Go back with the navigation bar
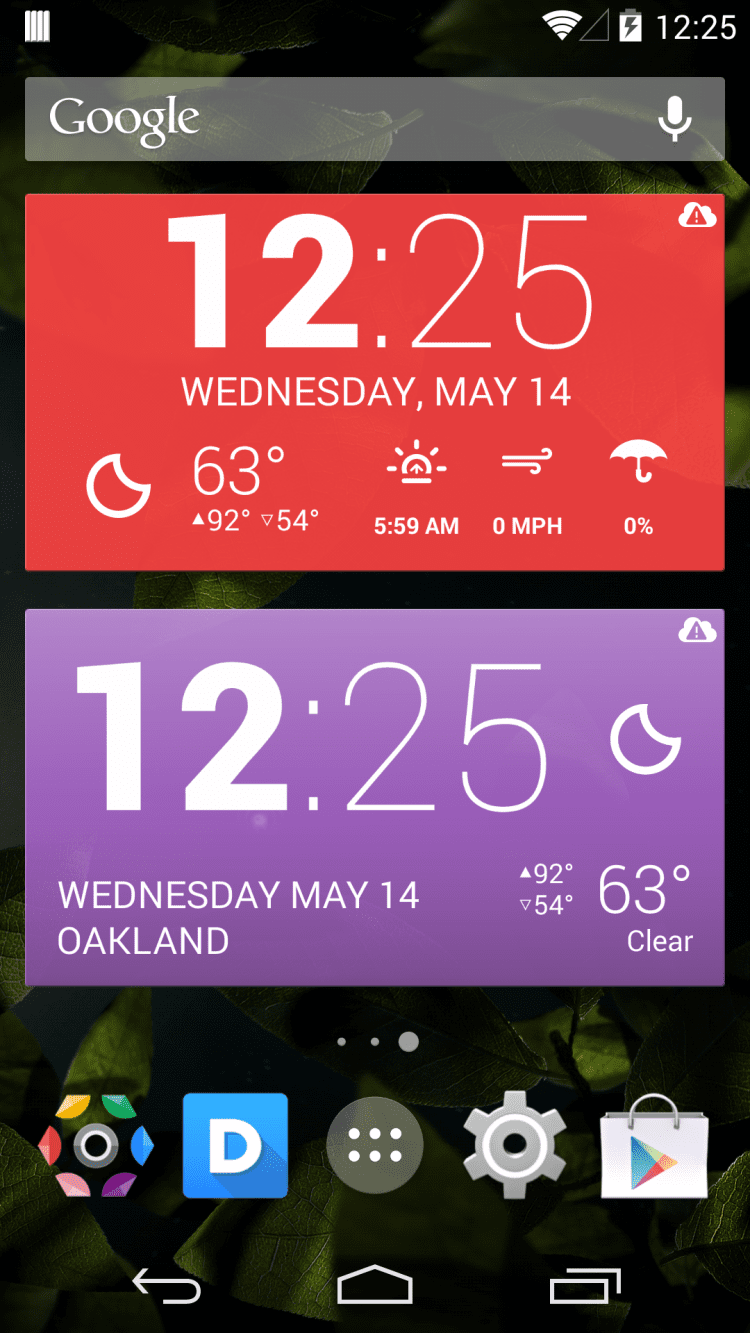 [x=166, y=1287]
